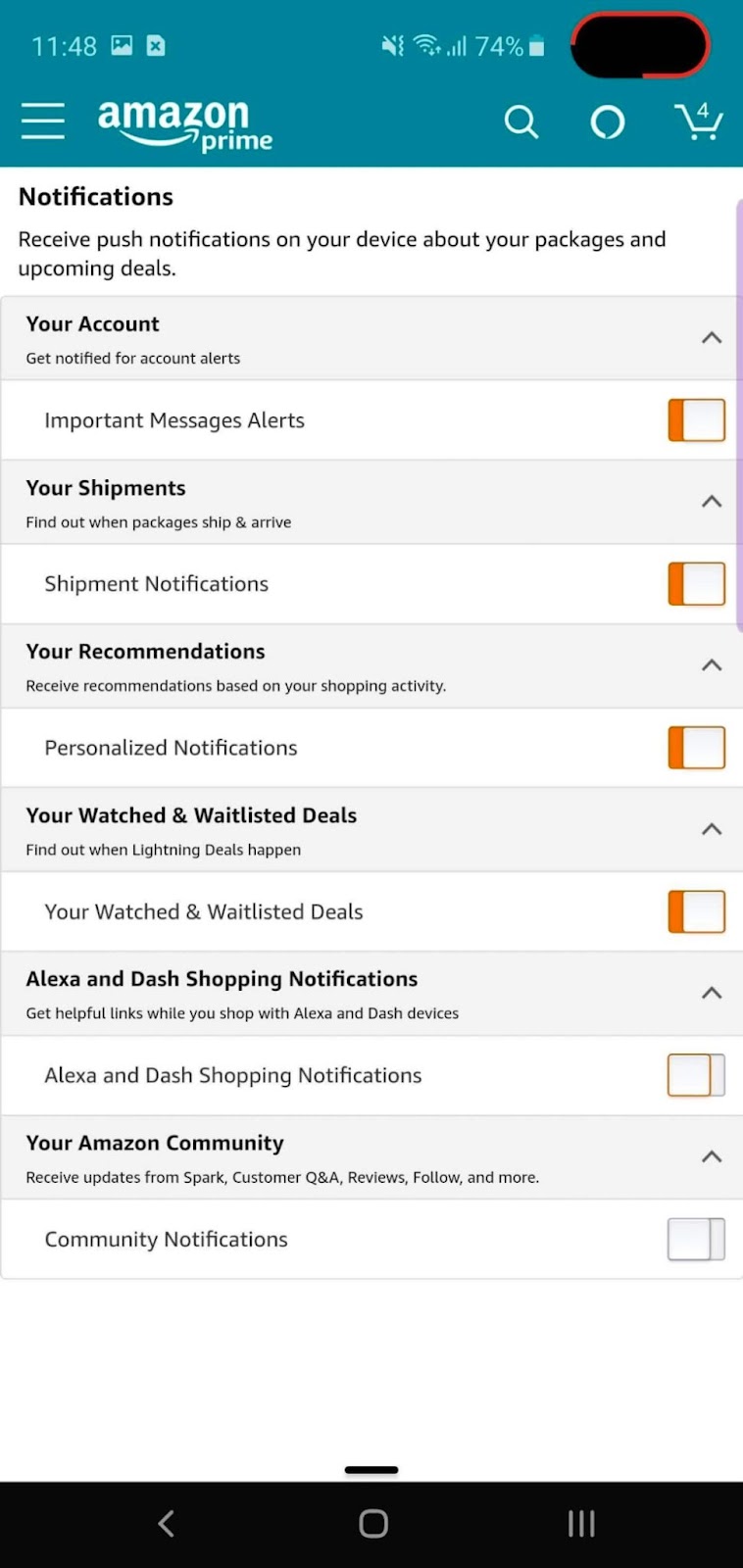Open recent apps from navigation bar
The width and height of the screenshot is (743, 1568).
pyautogui.click(x=580, y=1524)
